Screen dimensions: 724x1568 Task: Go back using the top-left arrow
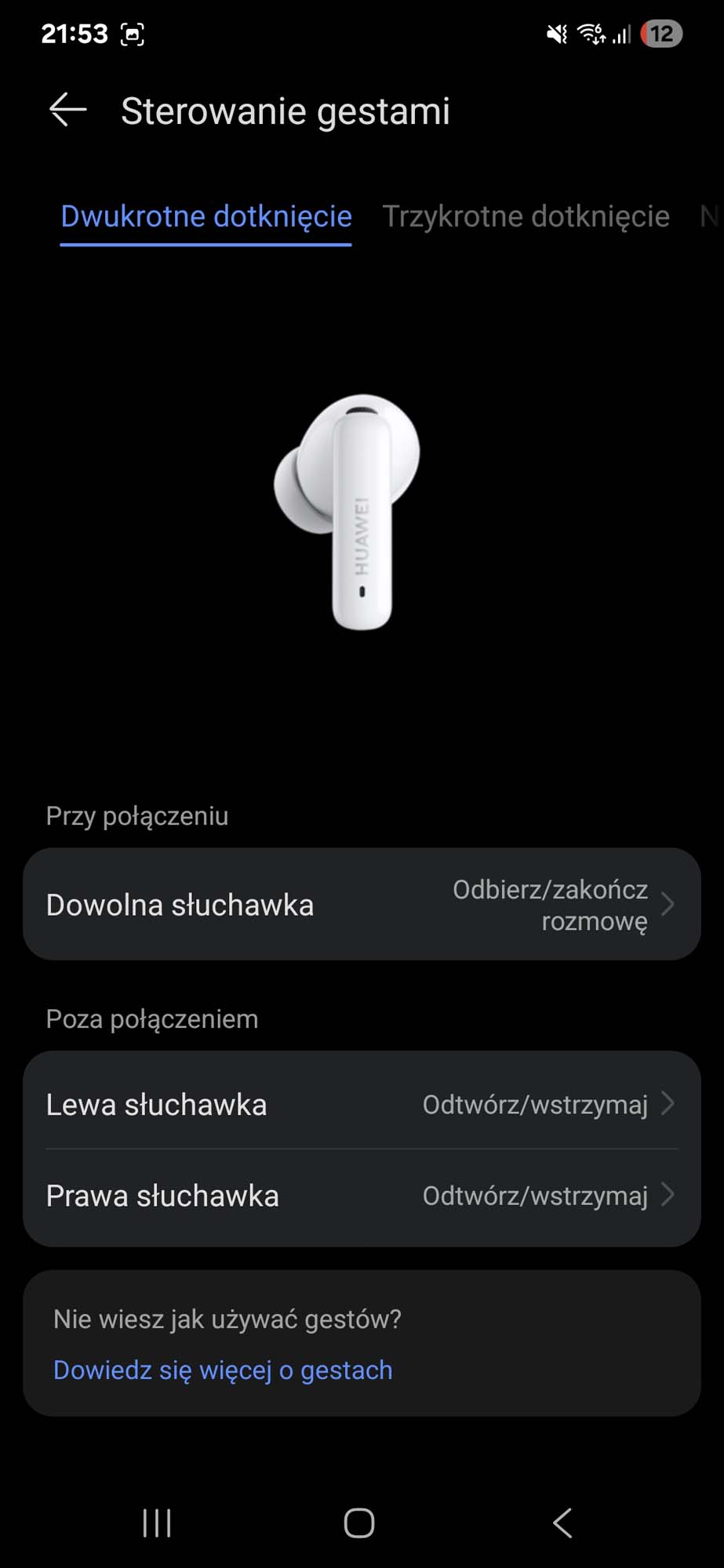[x=67, y=110]
